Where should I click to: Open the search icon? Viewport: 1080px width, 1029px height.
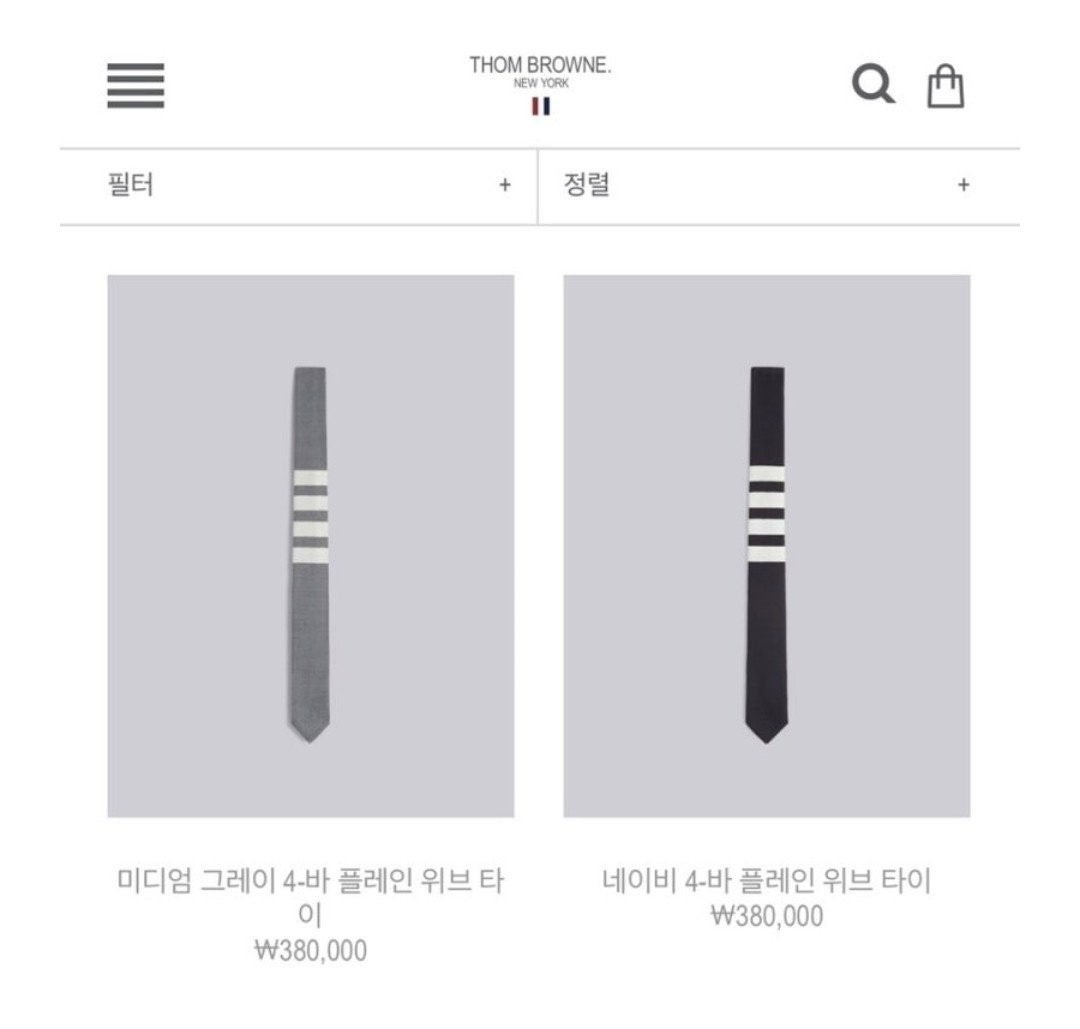pos(873,85)
